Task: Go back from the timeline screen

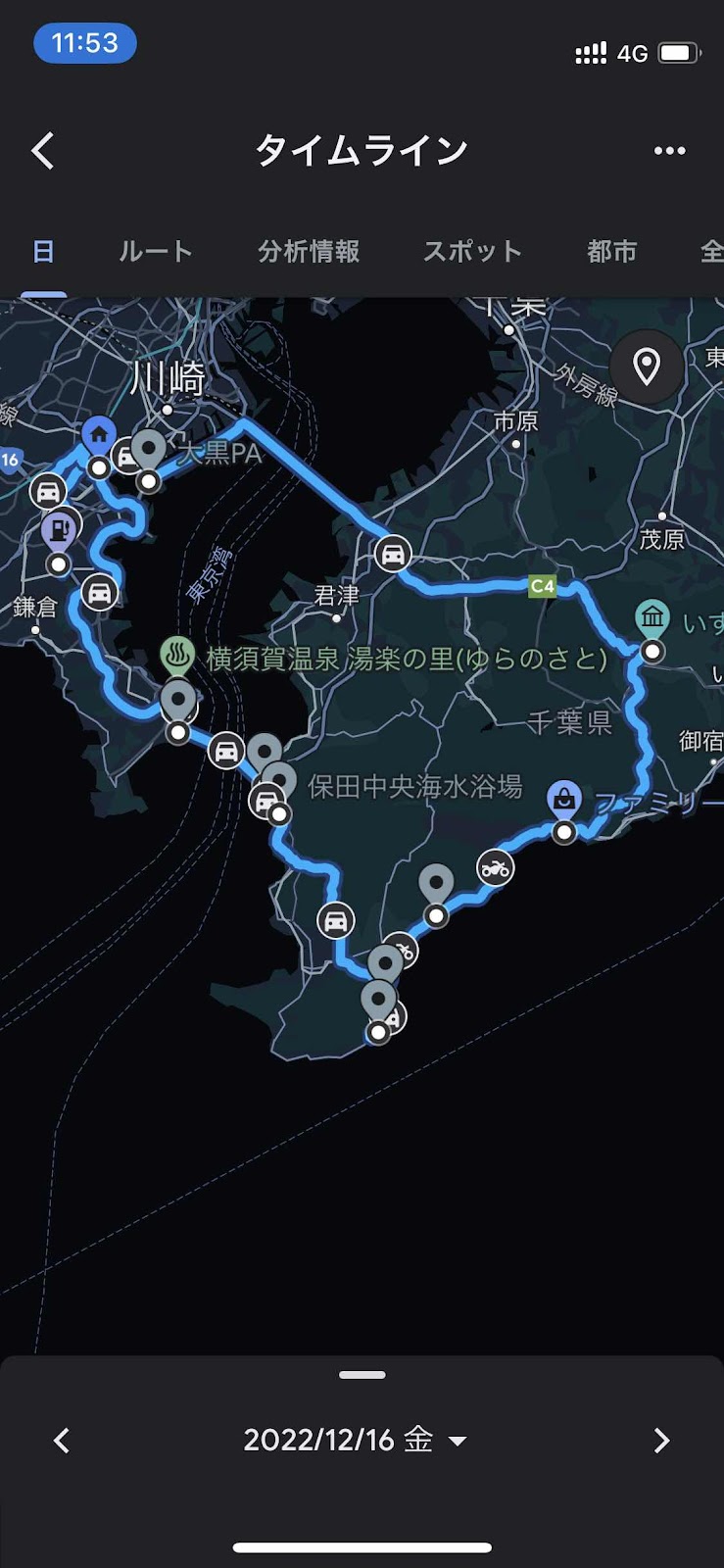Action: pos(43,151)
